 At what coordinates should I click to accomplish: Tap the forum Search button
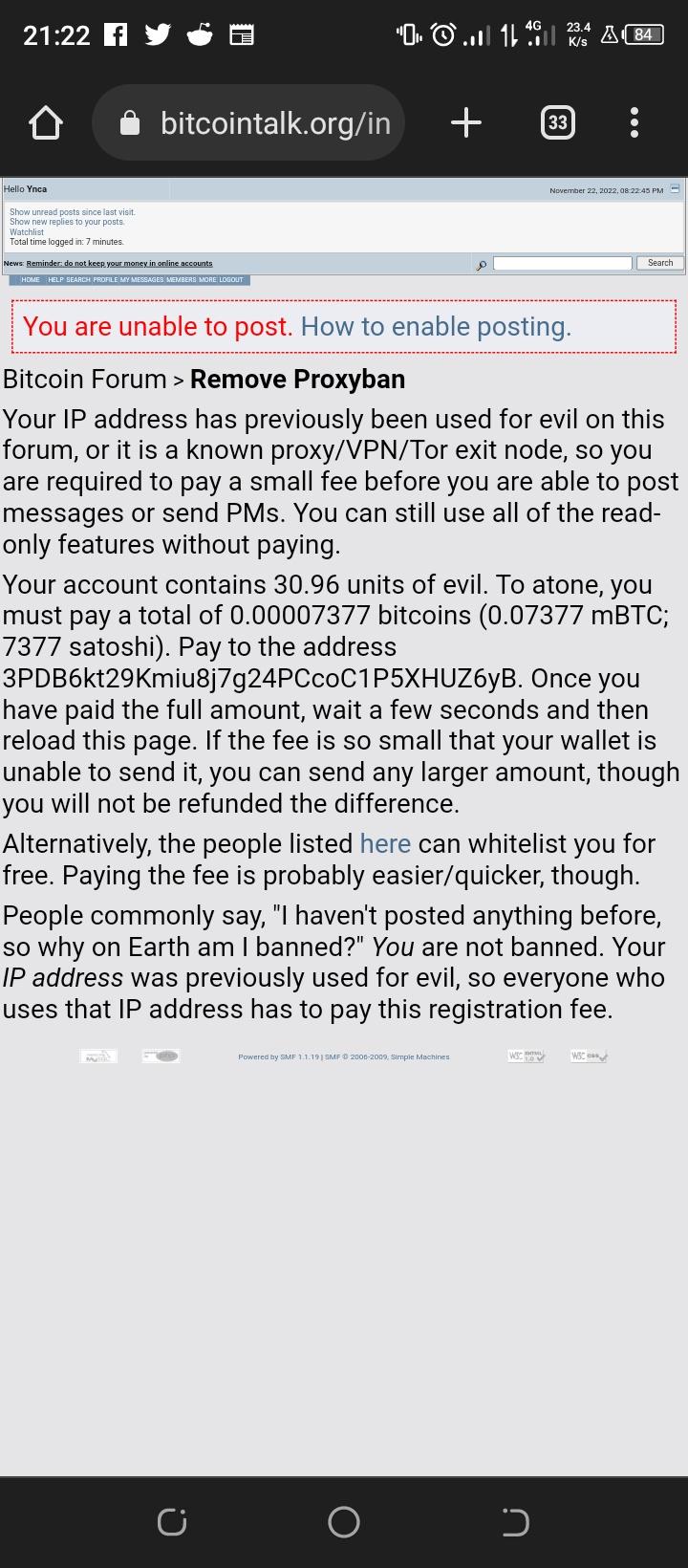(x=660, y=263)
